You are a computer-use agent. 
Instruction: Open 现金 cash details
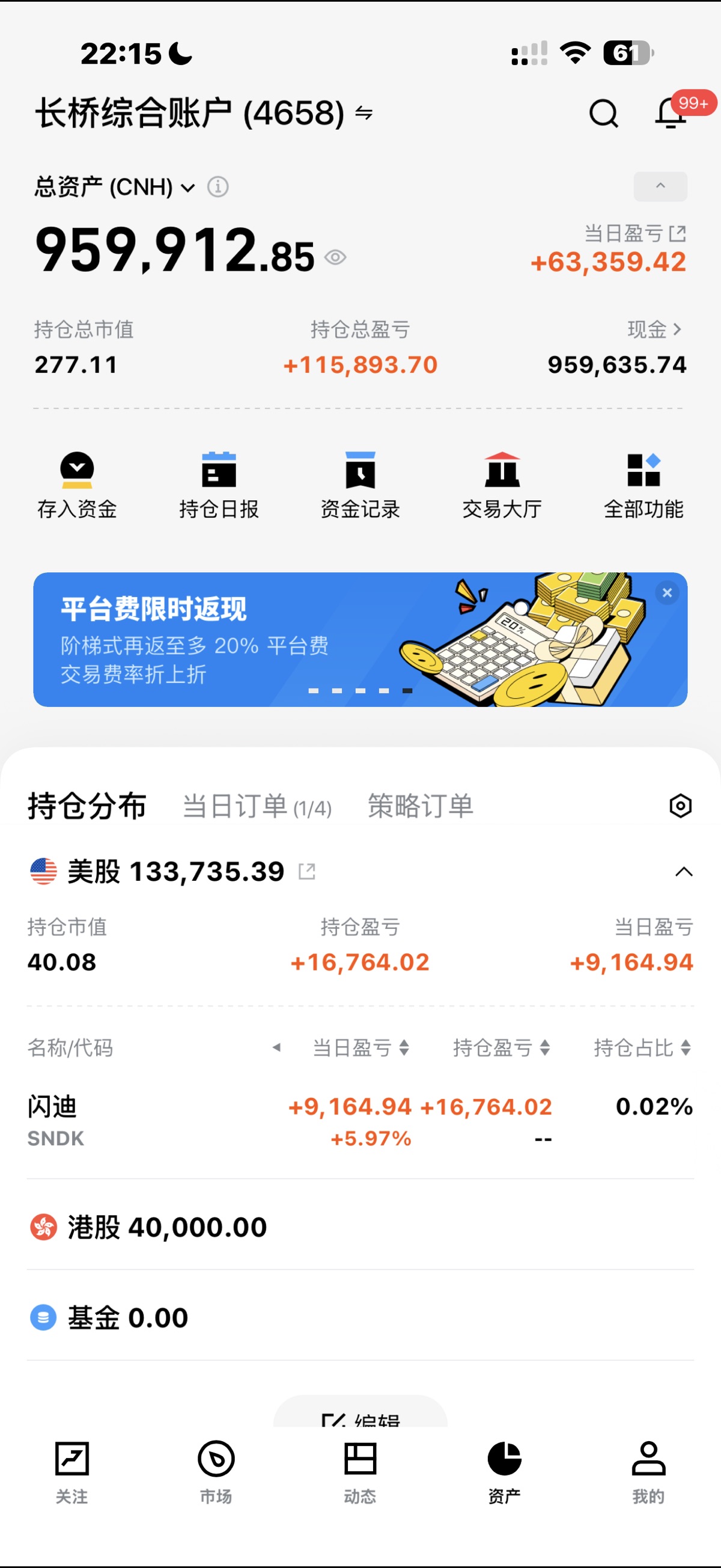(654, 329)
